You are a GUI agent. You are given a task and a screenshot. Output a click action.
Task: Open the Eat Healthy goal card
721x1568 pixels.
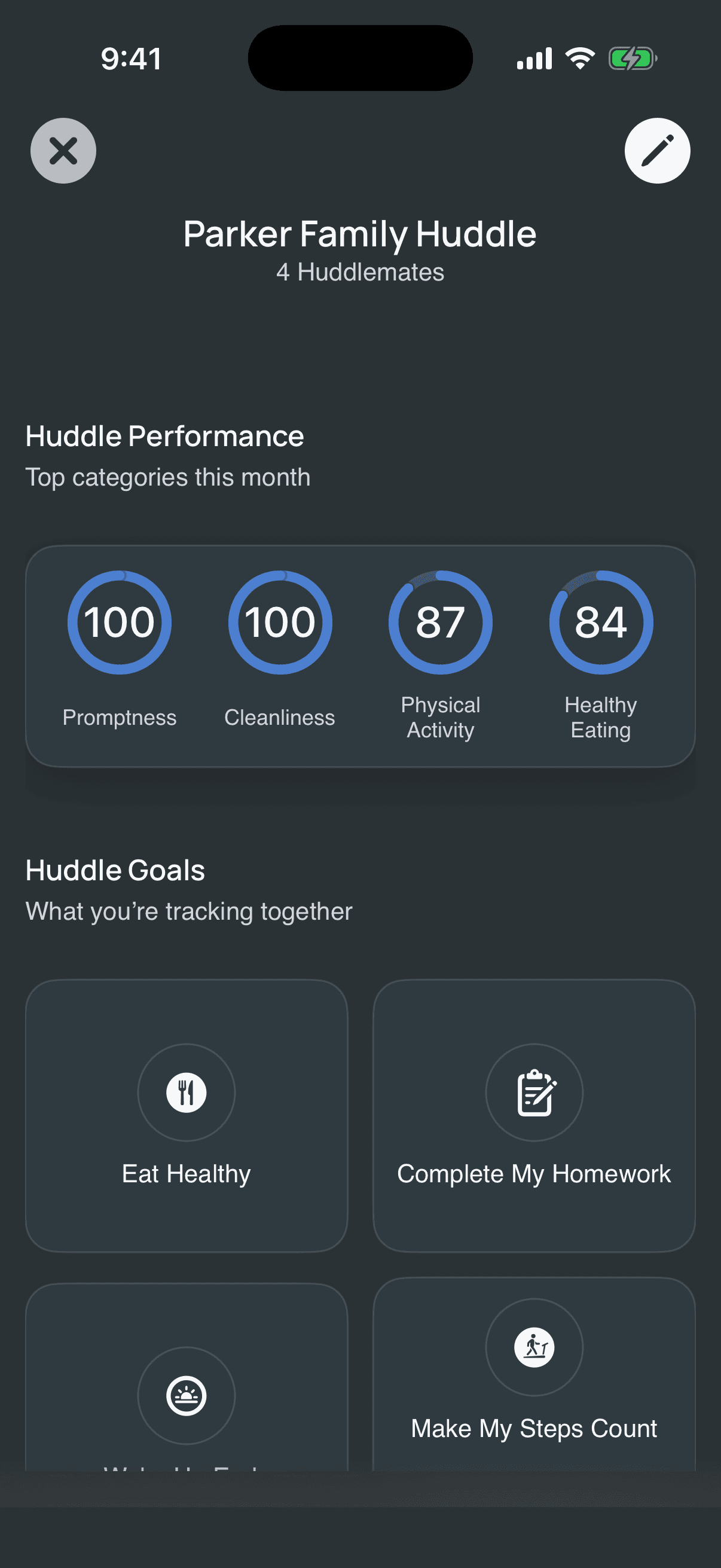tap(186, 1115)
